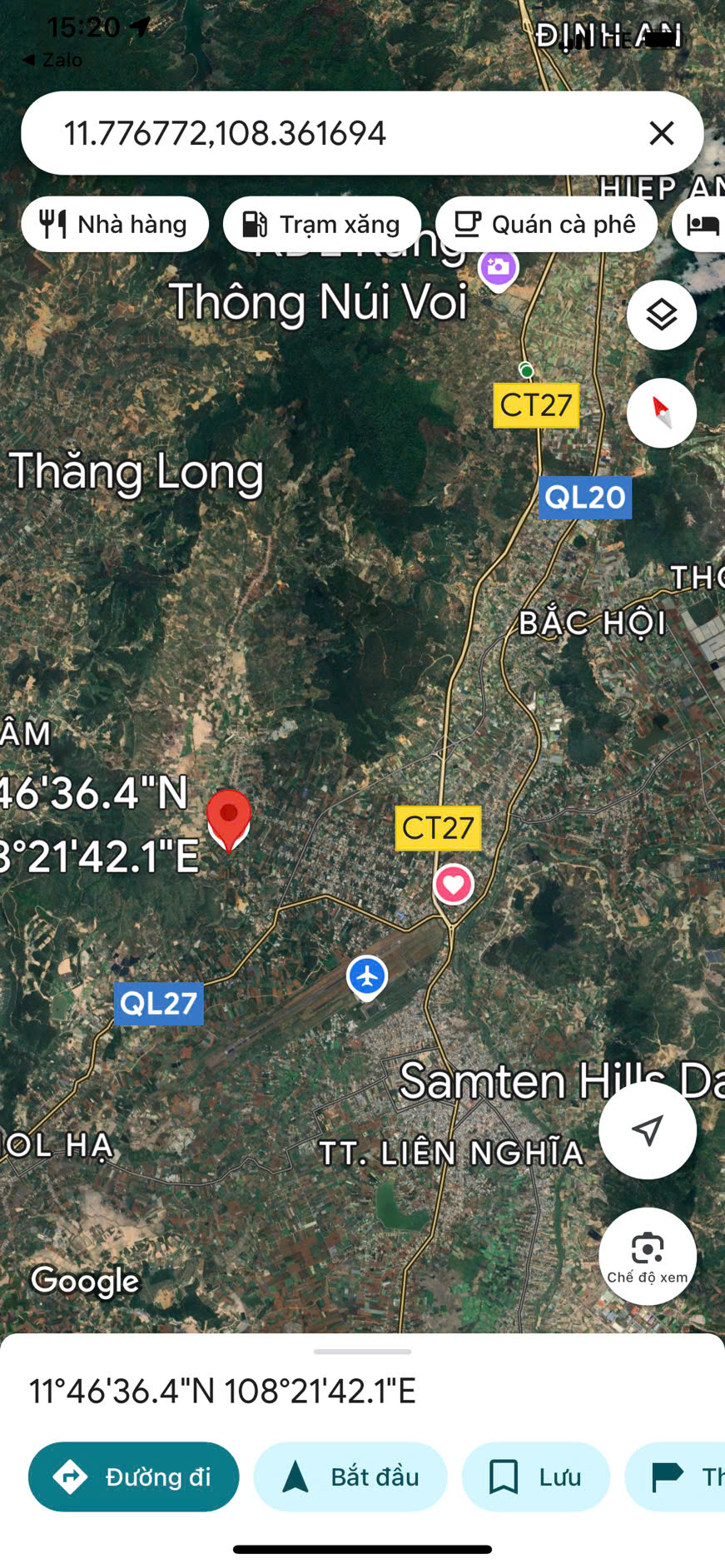The image size is (725, 1568).
Task: Select the Nhà hàng chip
Action: pos(115,224)
